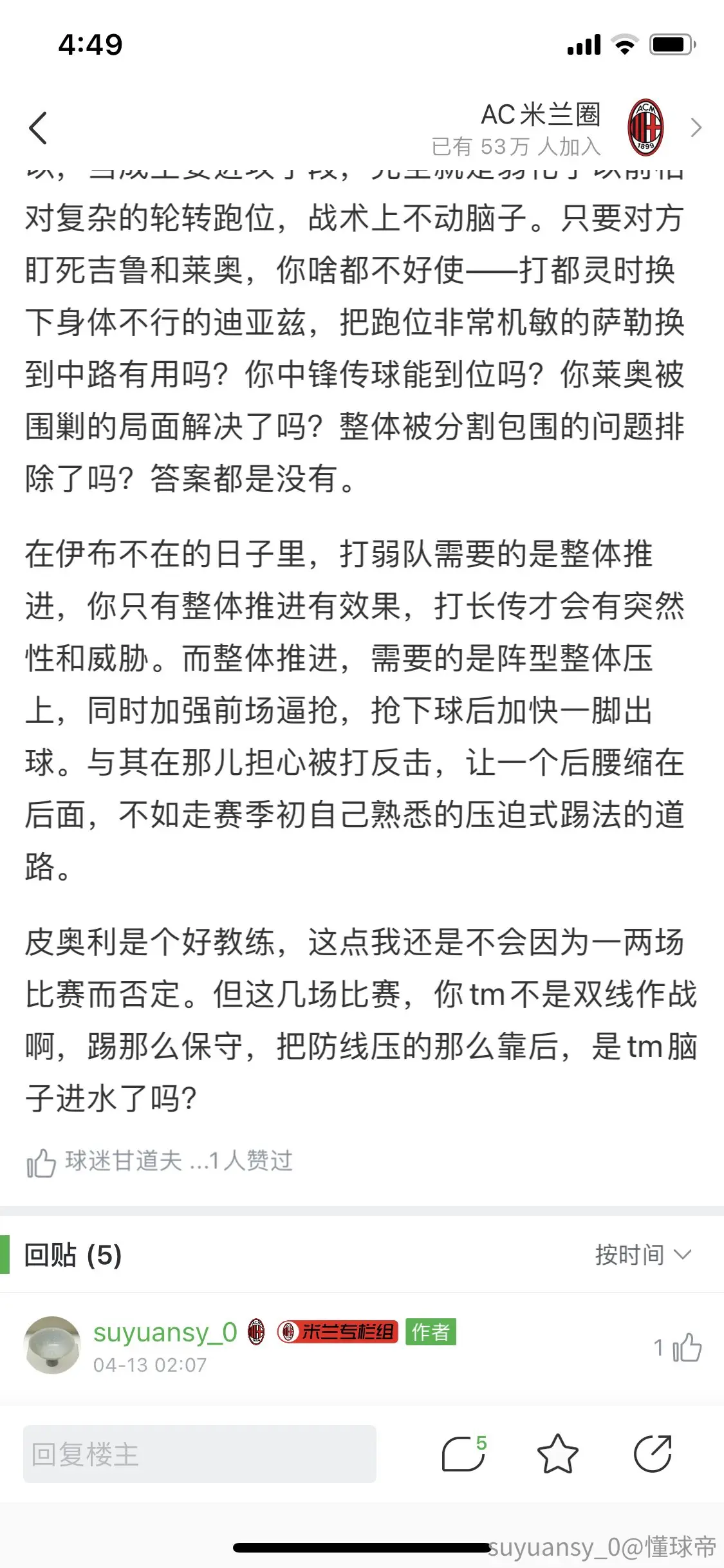Tap the 回复楼主 reply field
The height and width of the screenshot is (1568, 724).
pyautogui.click(x=200, y=1454)
